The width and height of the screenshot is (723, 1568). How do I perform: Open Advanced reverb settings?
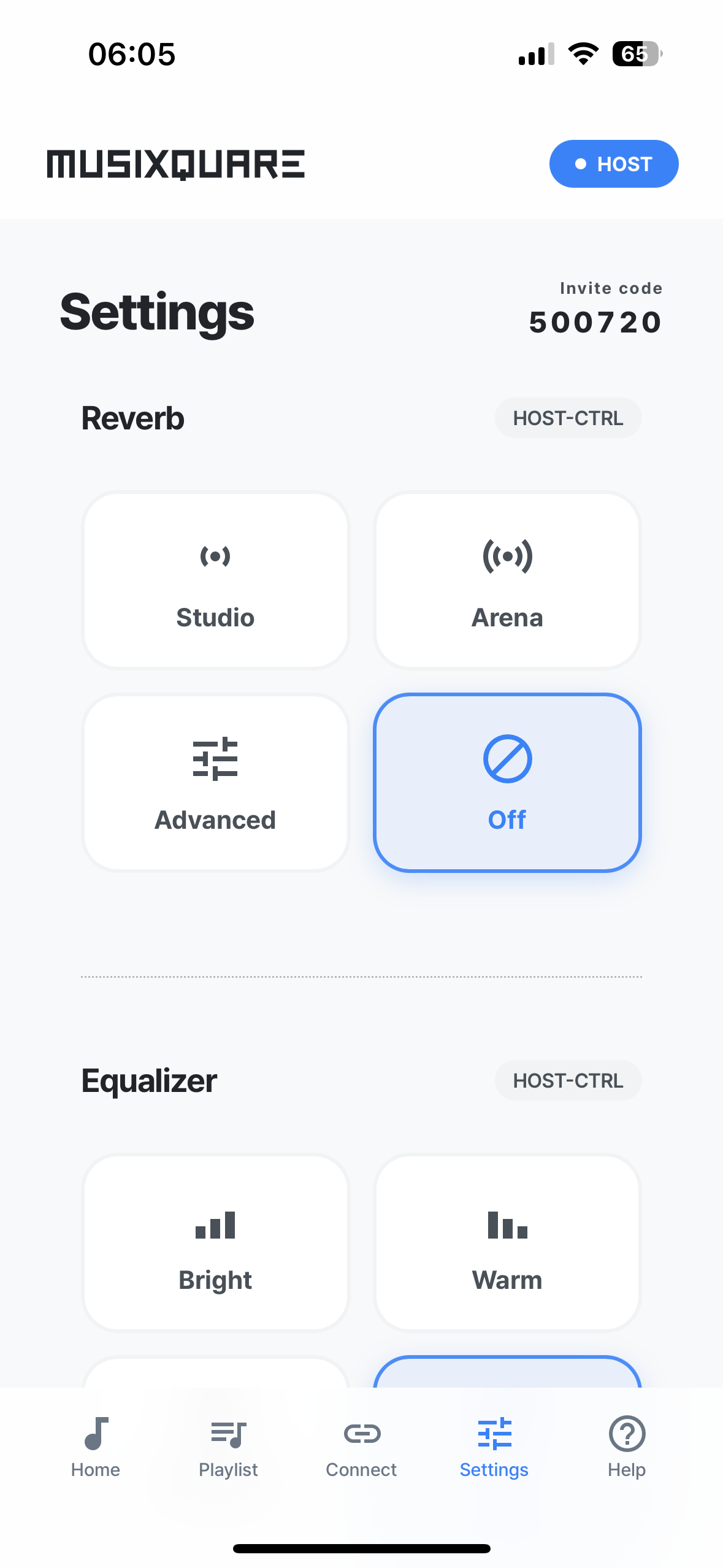(x=215, y=783)
